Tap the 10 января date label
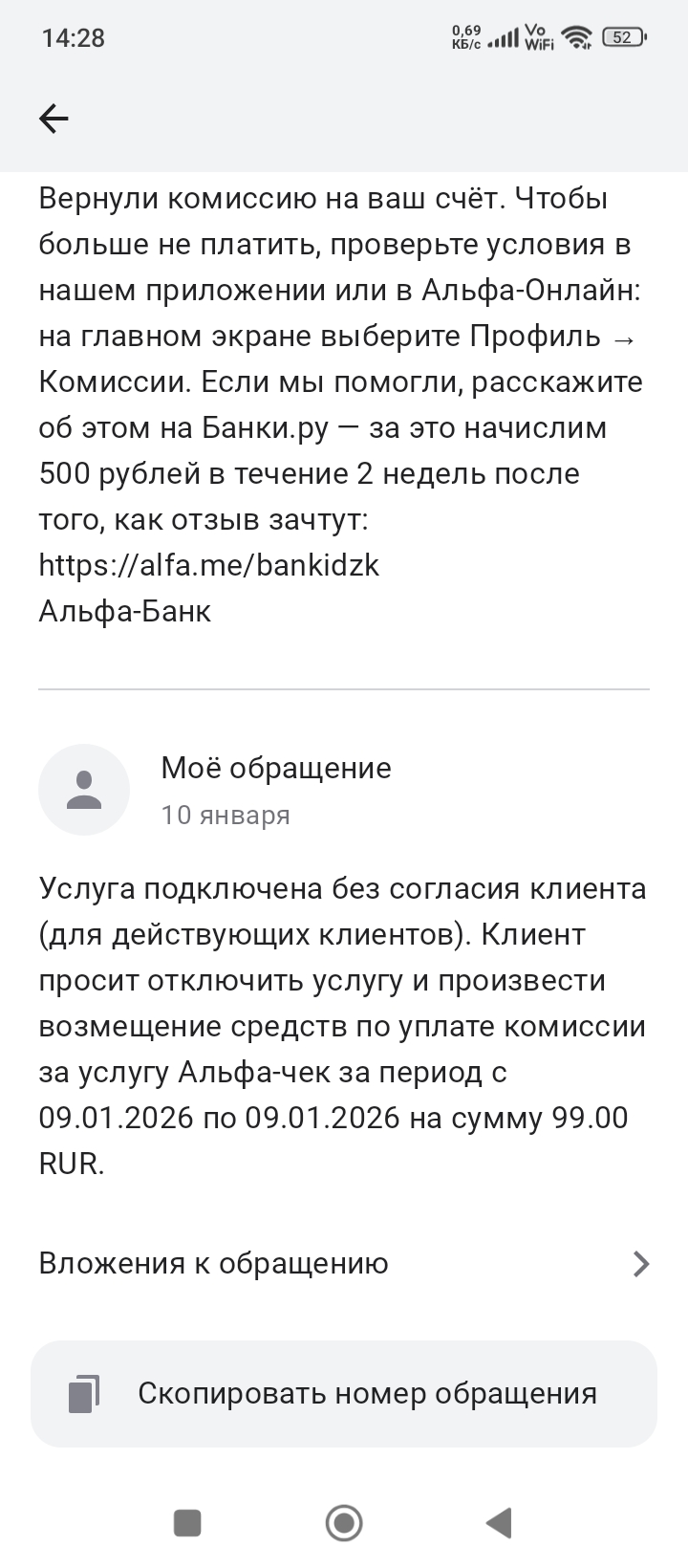The width and height of the screenshot is (688, 1568). click(x=226, y=815)
